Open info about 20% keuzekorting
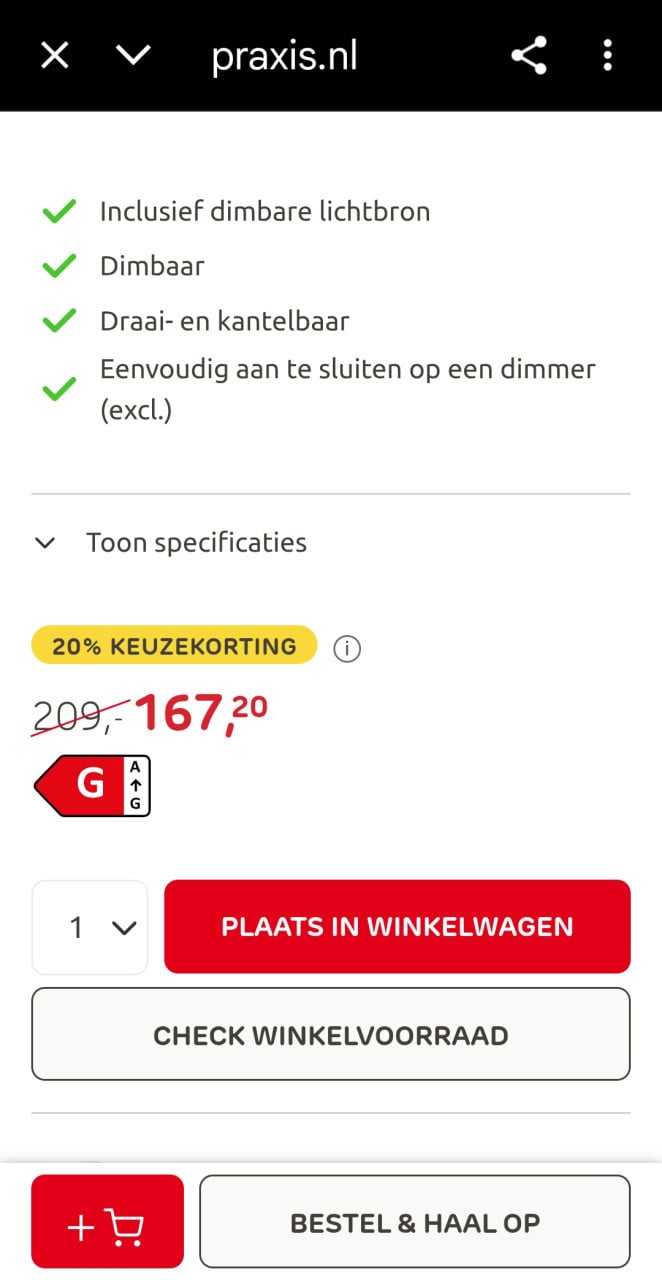 pyautogui.click(x=347, y=649)
